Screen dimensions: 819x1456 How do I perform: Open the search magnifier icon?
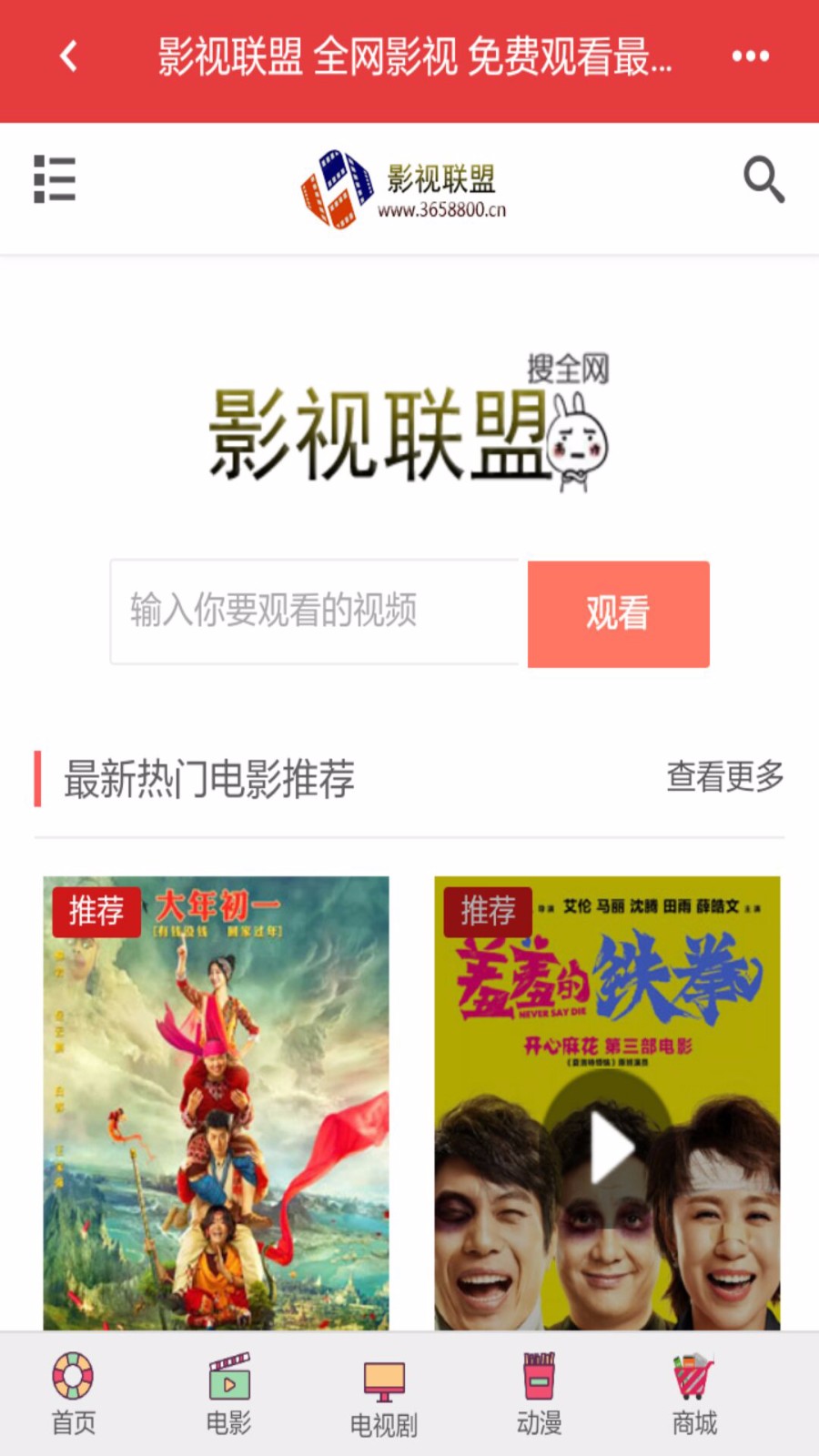[763, 179]
